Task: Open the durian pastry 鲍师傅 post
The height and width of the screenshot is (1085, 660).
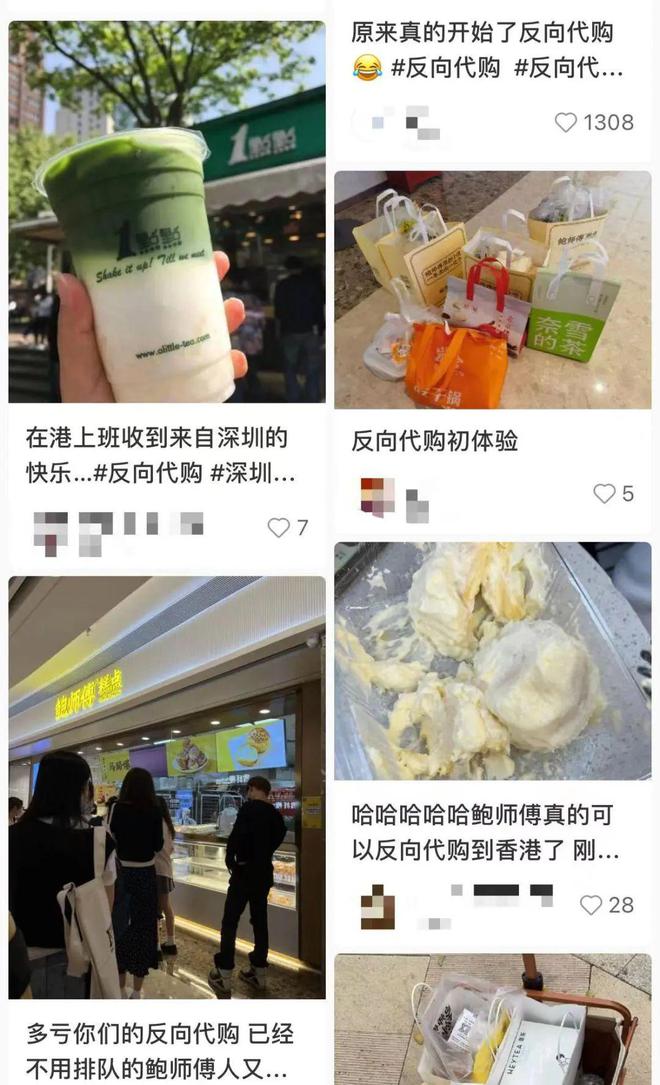Action: coord(492,661)
